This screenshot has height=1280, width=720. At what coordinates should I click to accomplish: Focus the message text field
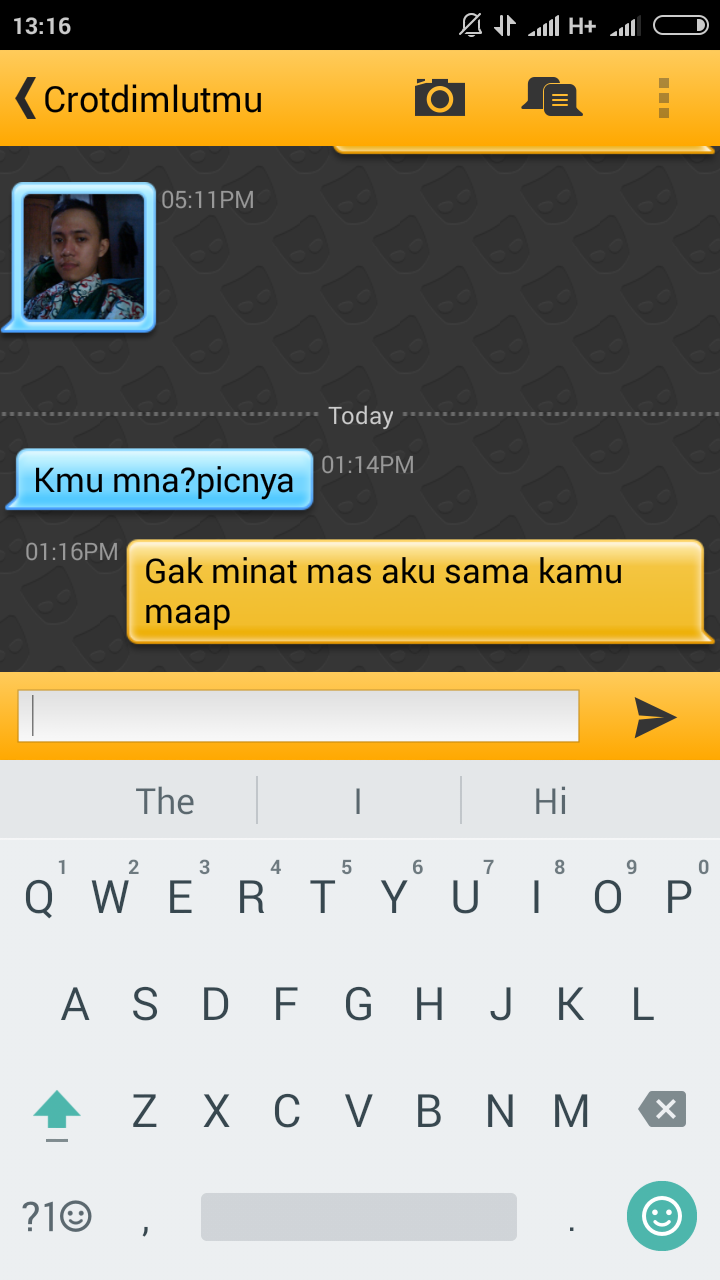[298, 716]
